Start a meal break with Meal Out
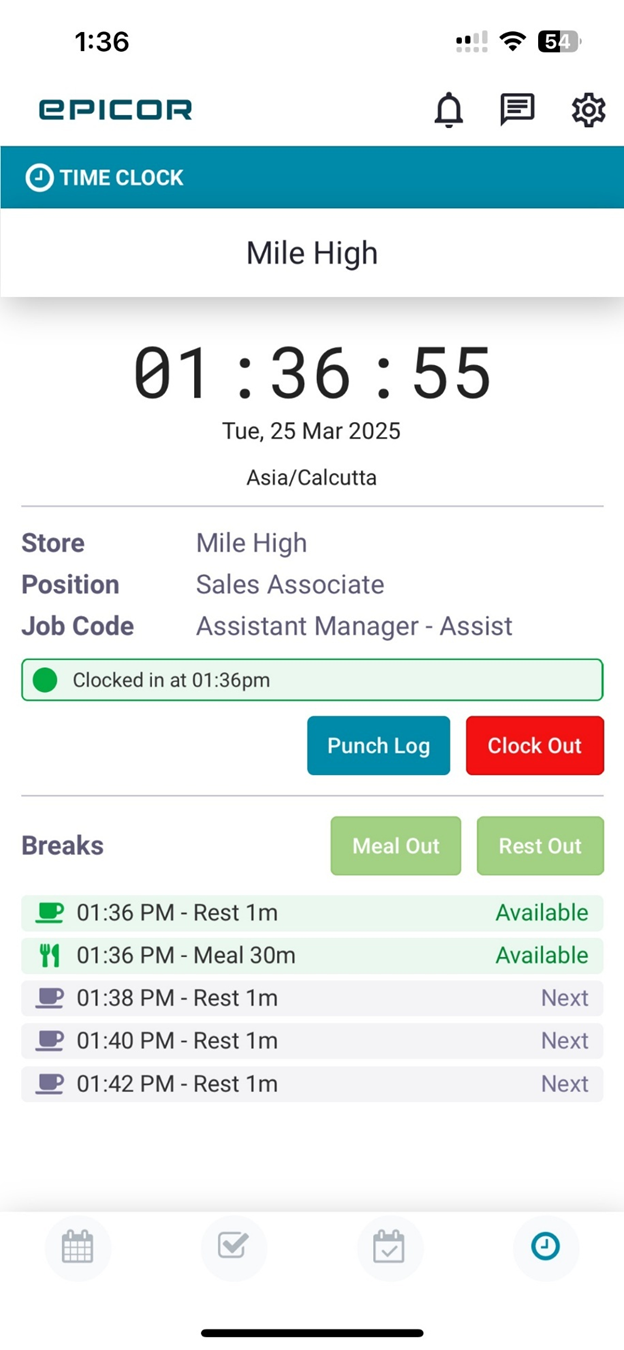The height and width of the screenshot is (1350, 624). [x=396, y=846]
